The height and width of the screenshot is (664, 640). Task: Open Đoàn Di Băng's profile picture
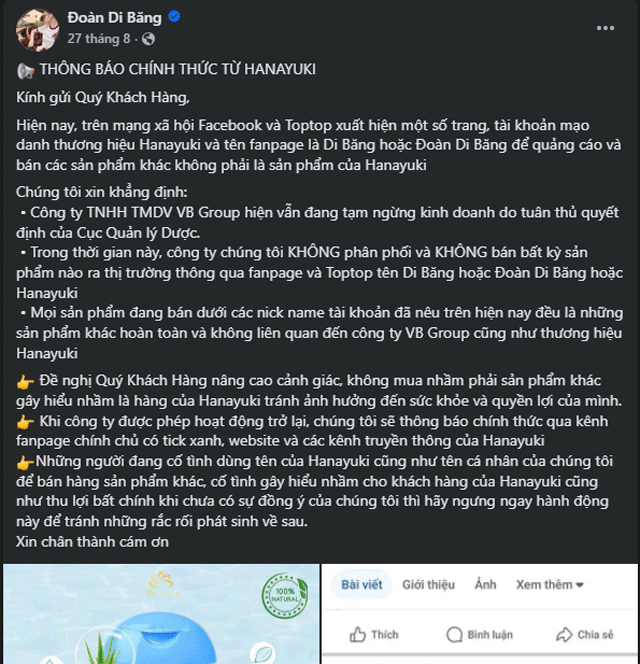(37, 27)
